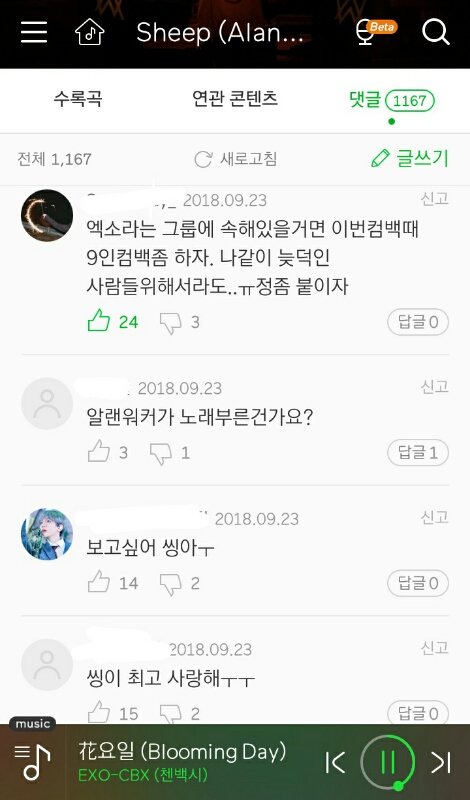Select the 댓글 1167 tab
Image resolution: width=470 pixels, height=800 pixels.
[x=391, y=101]
